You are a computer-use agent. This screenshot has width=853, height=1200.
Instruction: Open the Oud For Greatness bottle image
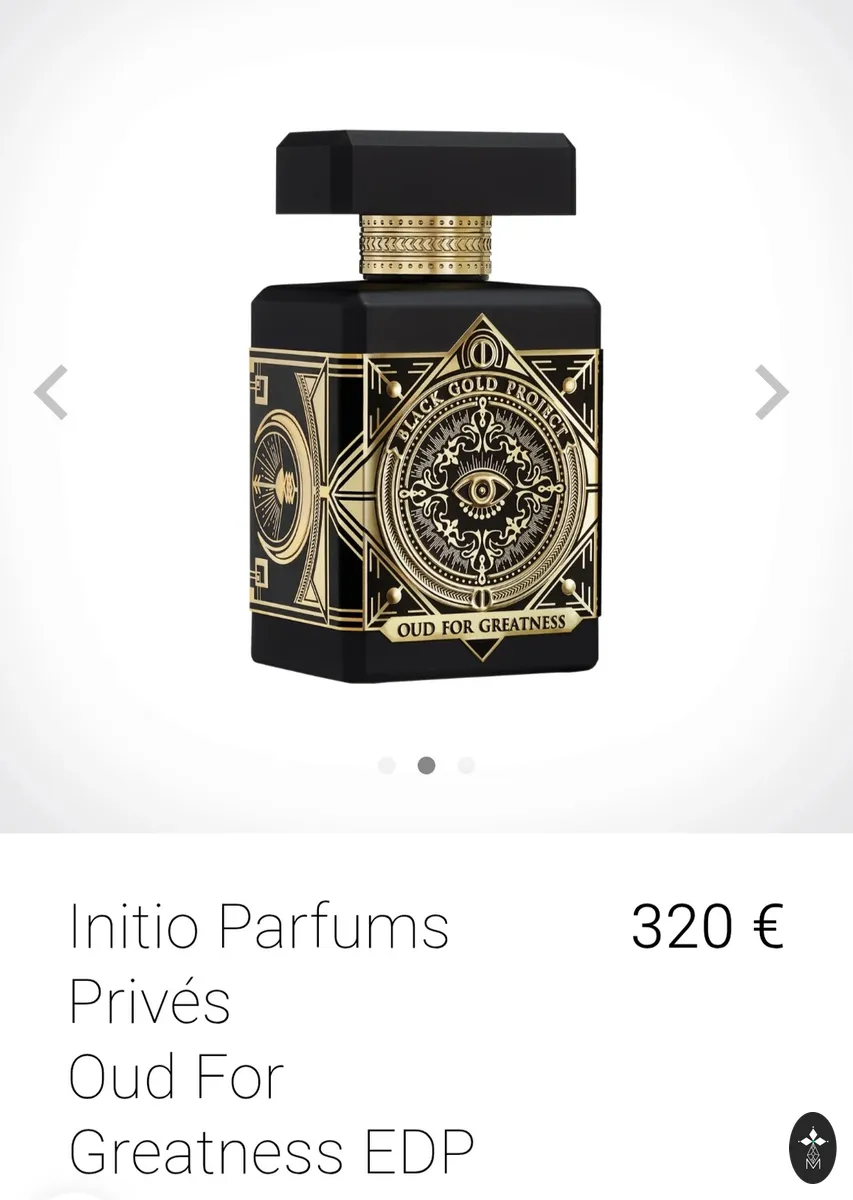point(425,405)
